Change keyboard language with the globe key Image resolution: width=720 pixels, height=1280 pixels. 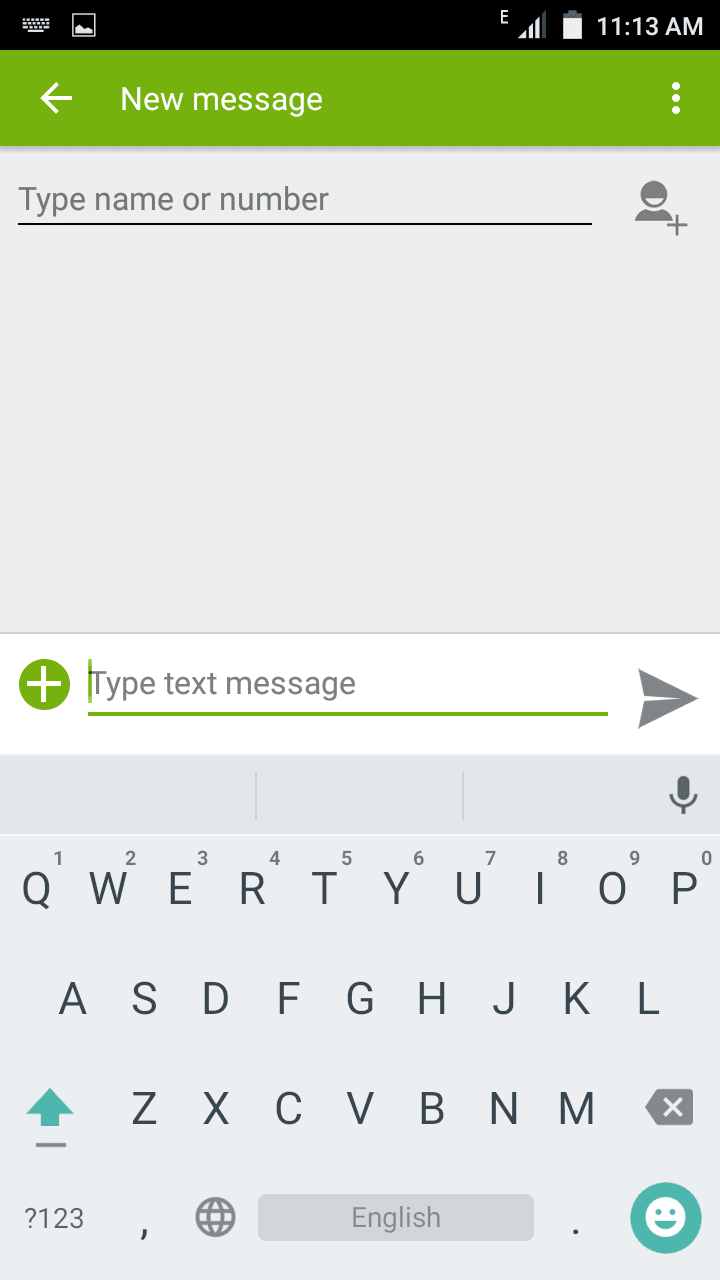pos(215,1218)
